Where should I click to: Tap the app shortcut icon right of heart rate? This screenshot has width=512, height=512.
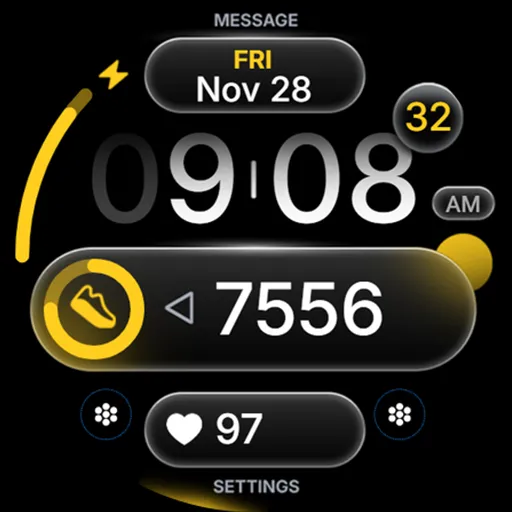pos(399,414)
